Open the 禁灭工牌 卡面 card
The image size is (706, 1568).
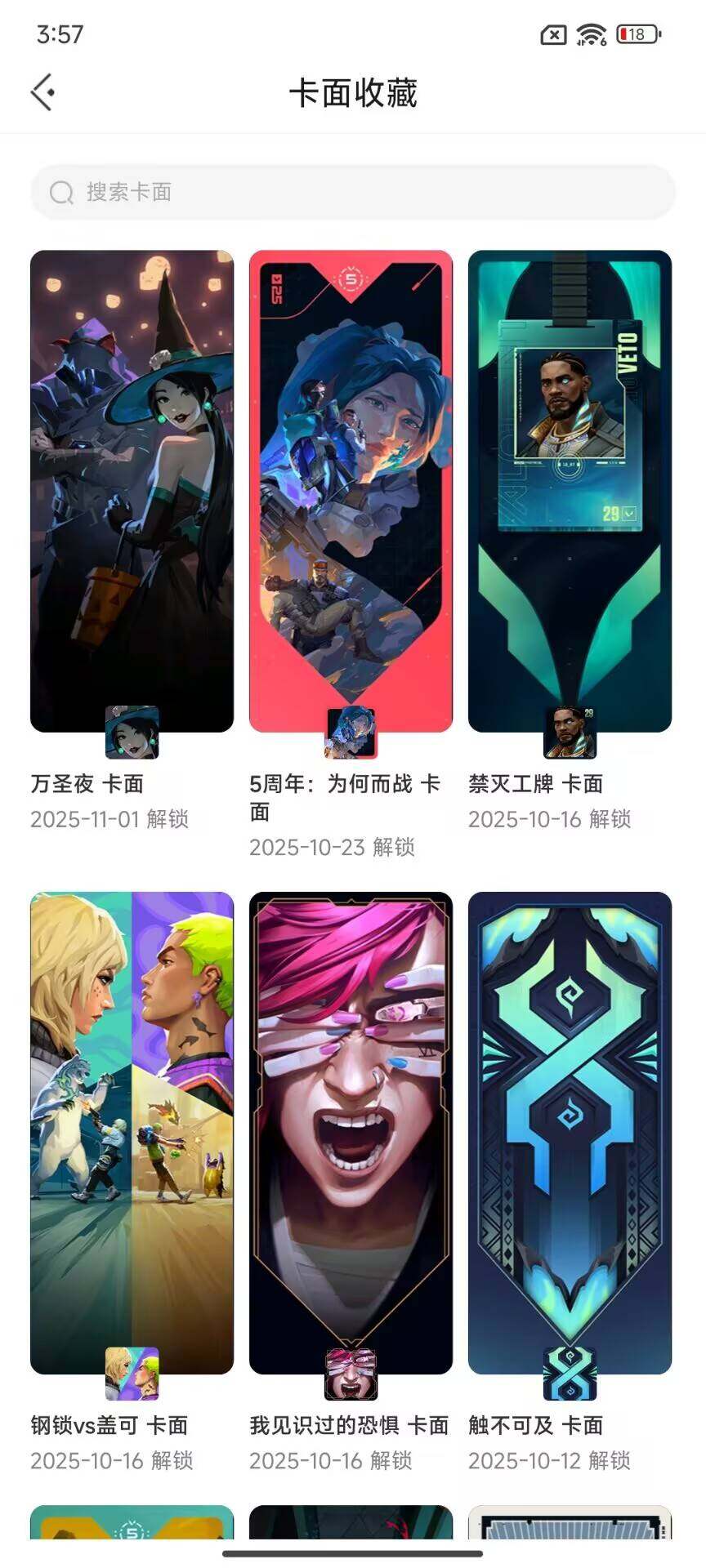[570, 490]
